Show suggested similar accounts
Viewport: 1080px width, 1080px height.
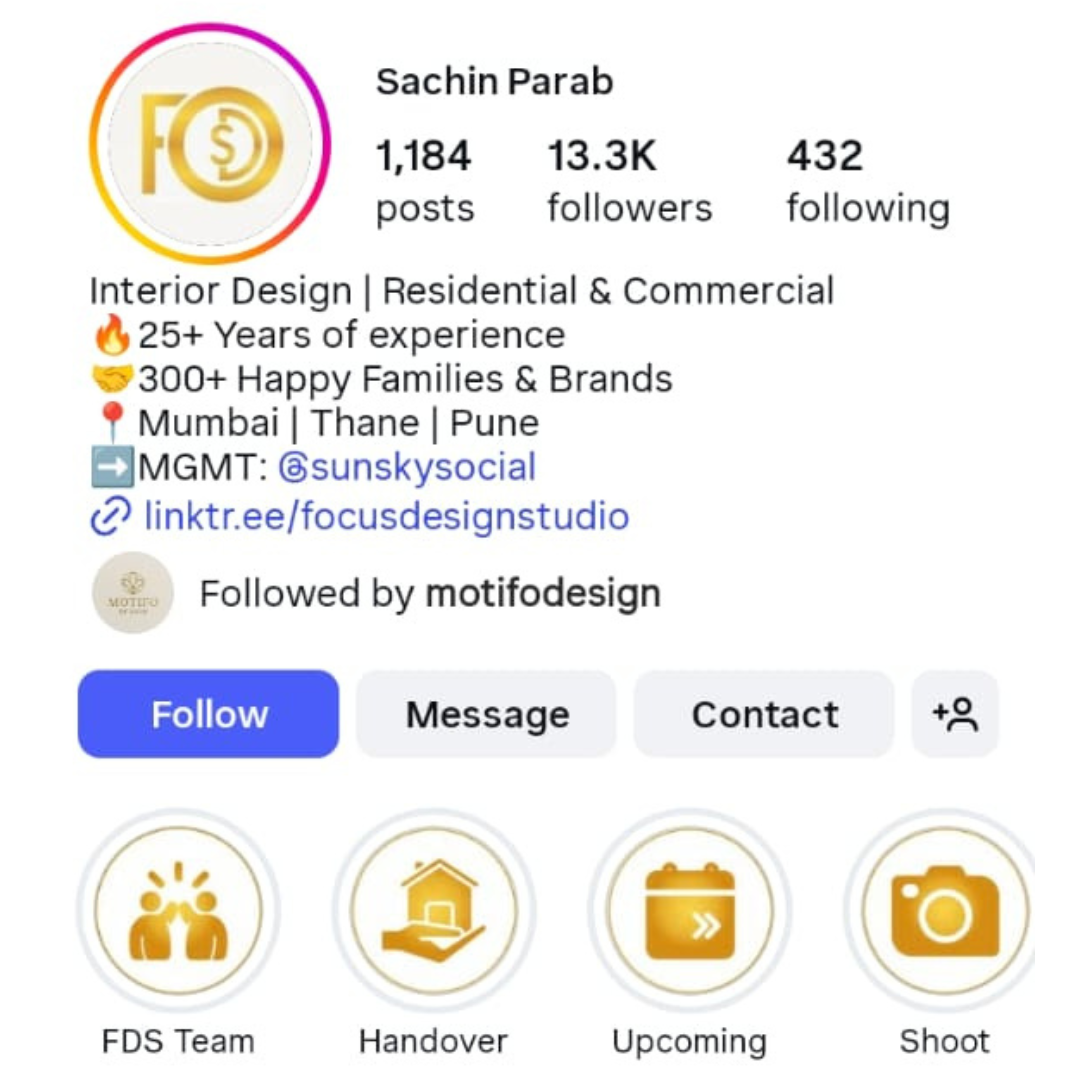(x=955, y=714)
